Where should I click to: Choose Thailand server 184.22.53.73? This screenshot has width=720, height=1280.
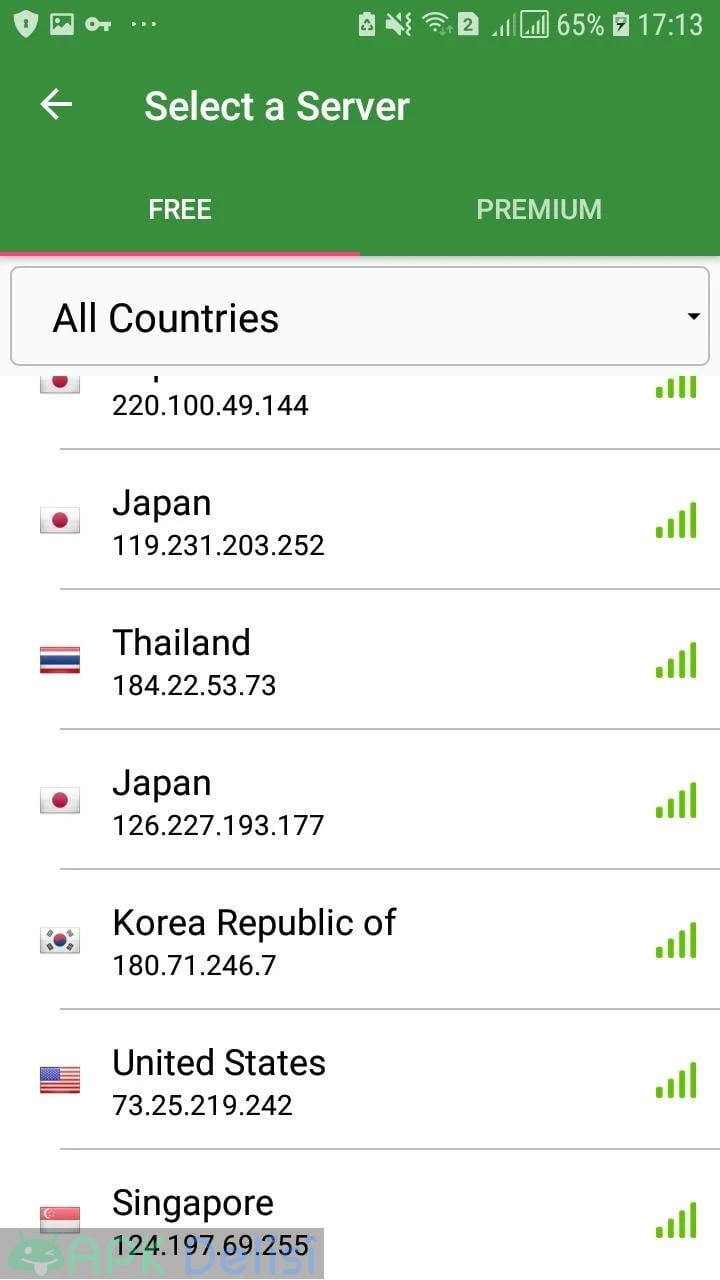[360, 660]
